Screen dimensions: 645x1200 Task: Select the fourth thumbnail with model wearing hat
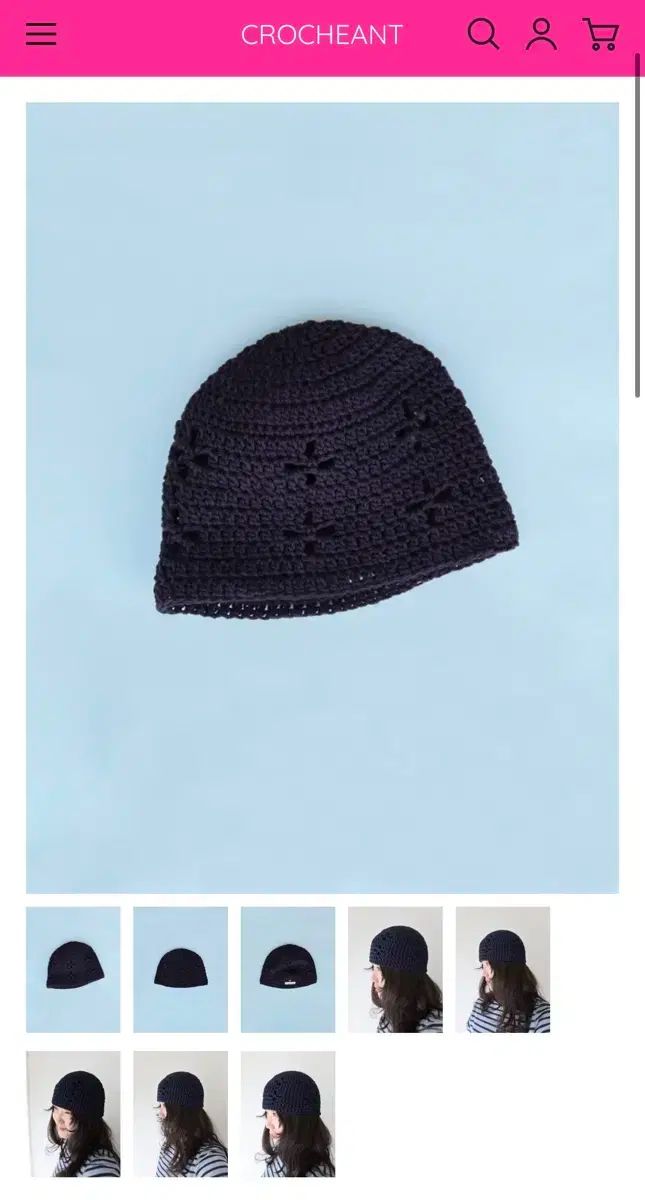(395, 969)
